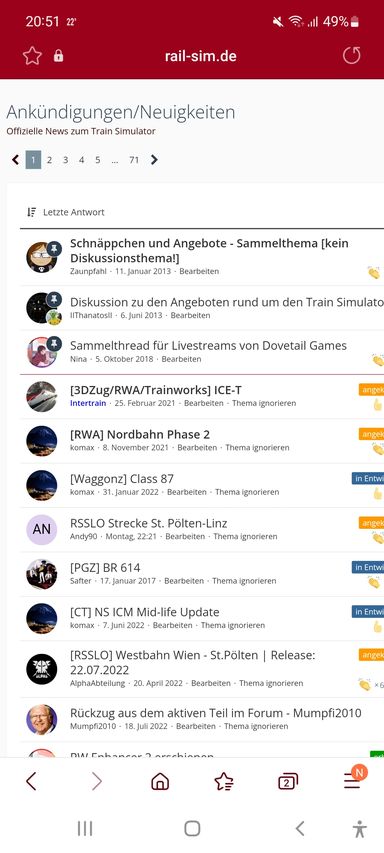Open [CT] NS ICM Mid-life Update thread
Viewport: 384px width, 853px height.
(145, 612)
